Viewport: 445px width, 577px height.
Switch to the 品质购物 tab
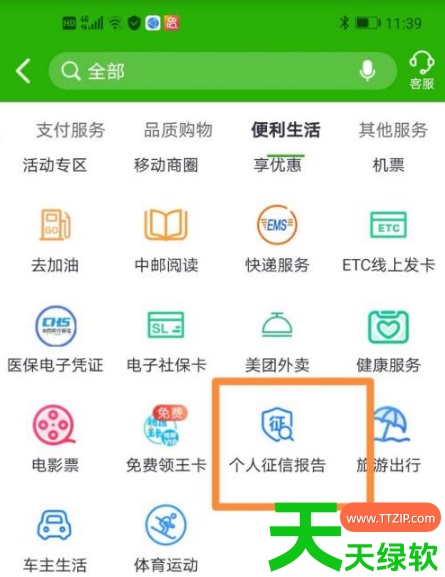[x=178, y=130]
